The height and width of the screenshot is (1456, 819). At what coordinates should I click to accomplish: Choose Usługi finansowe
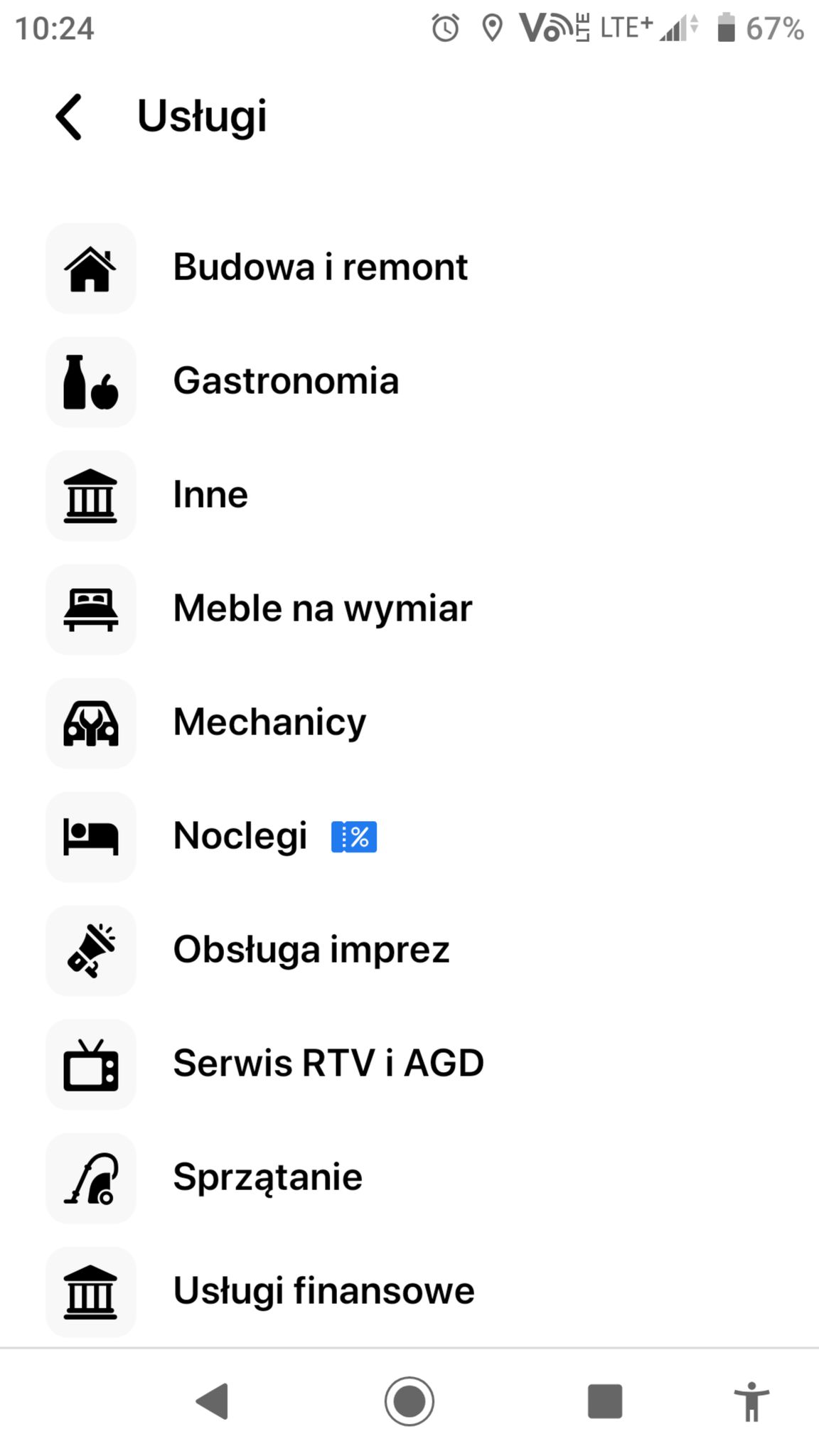[x=409, y=1291]
